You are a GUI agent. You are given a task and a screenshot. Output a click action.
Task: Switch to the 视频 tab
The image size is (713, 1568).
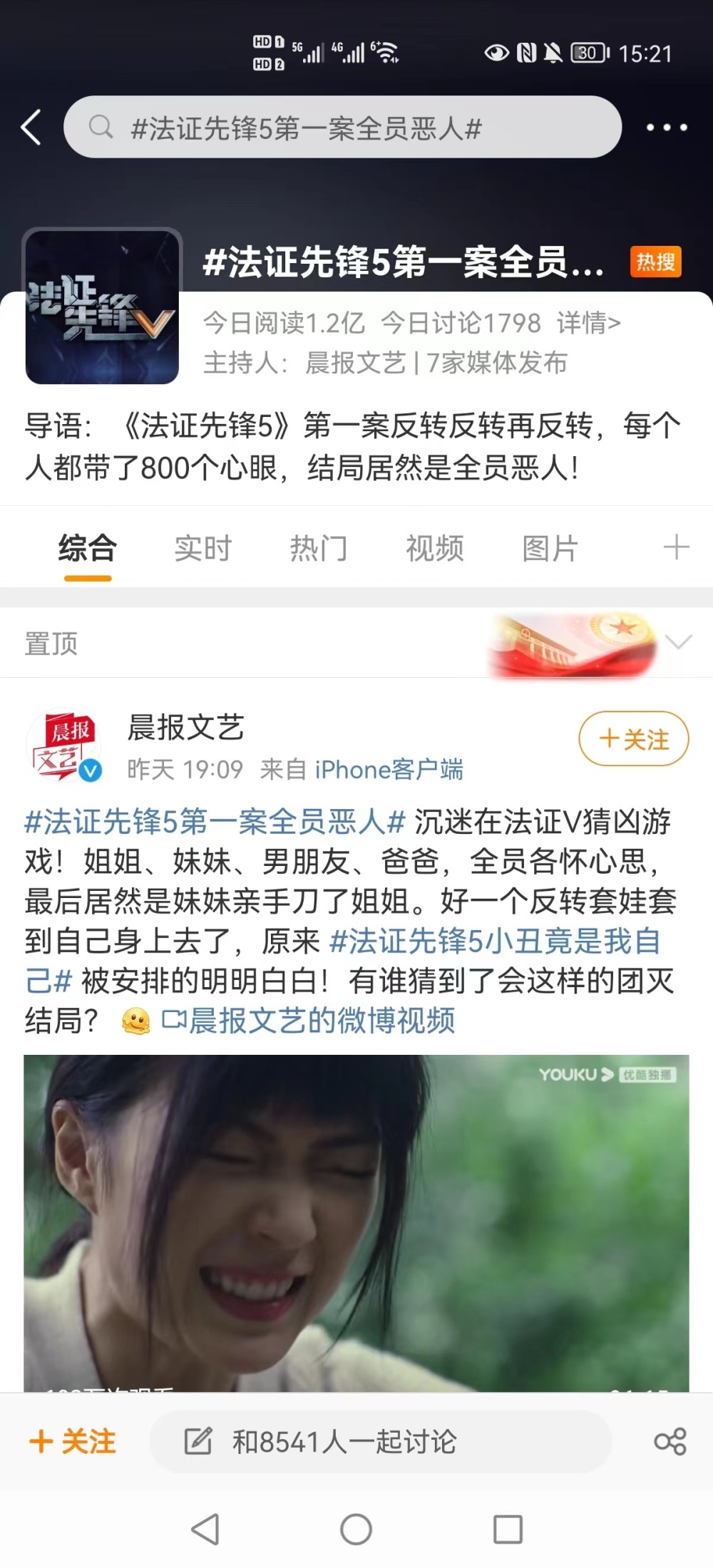coord(435,548)
